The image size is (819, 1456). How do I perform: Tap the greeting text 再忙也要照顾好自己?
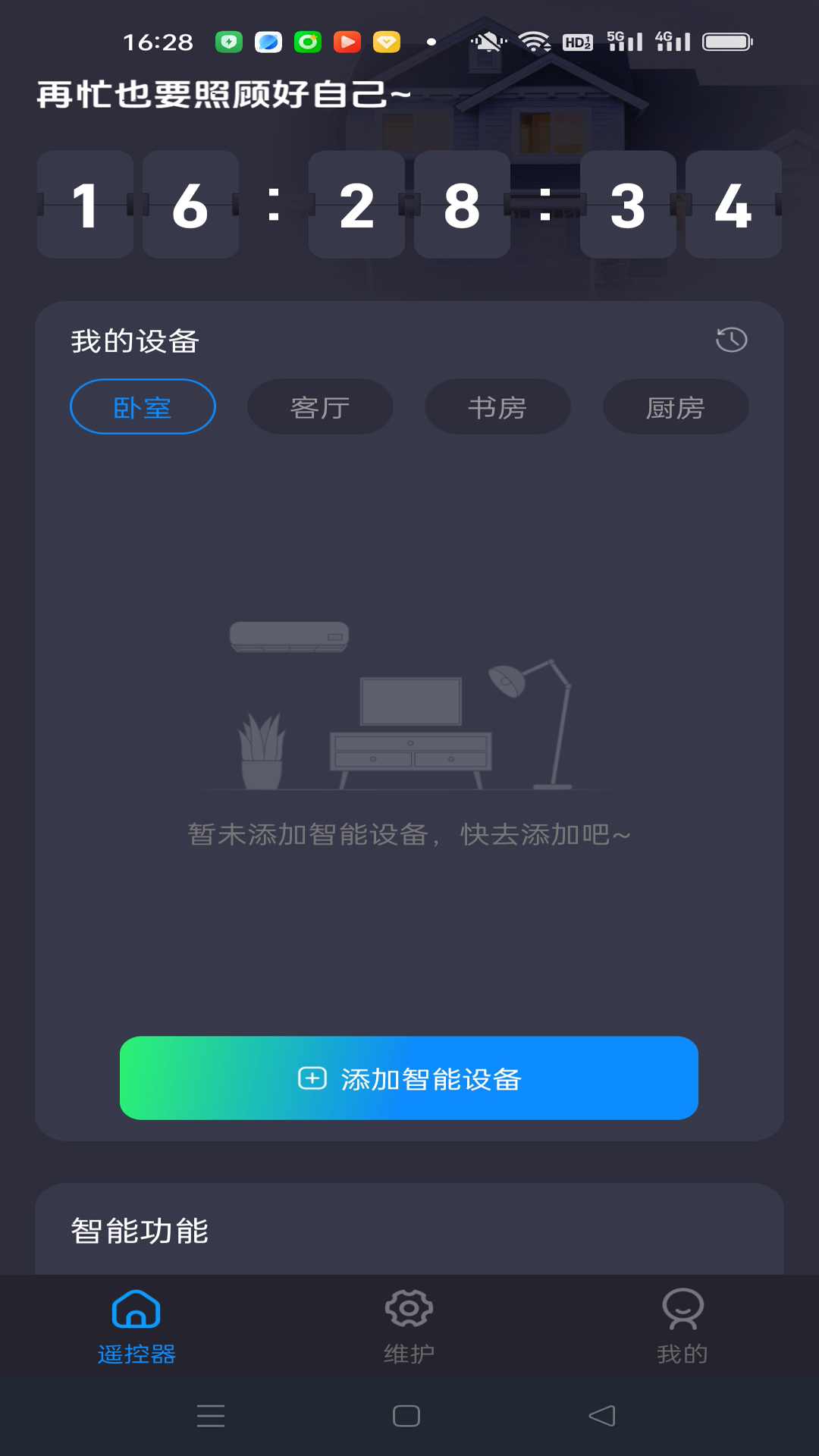(220, 93)
